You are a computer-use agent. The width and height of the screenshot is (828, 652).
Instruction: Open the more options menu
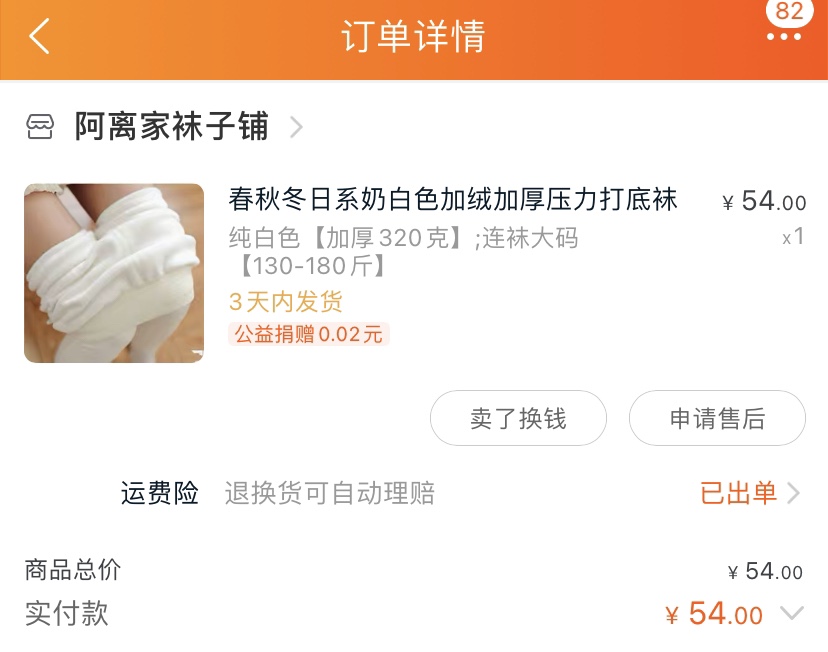pyautogui.click(x=784, y=36)
